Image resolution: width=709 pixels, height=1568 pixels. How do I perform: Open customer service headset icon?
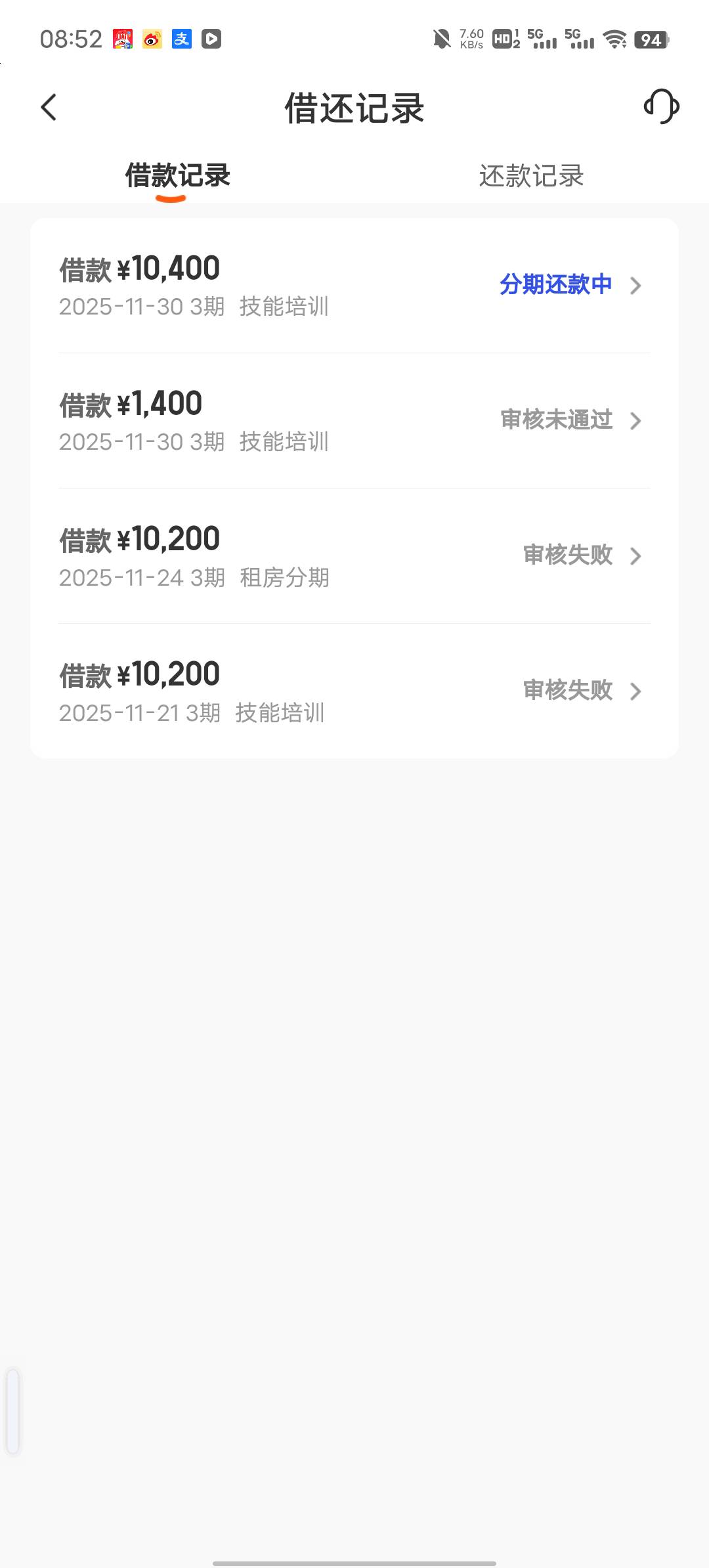pos(661,106)
